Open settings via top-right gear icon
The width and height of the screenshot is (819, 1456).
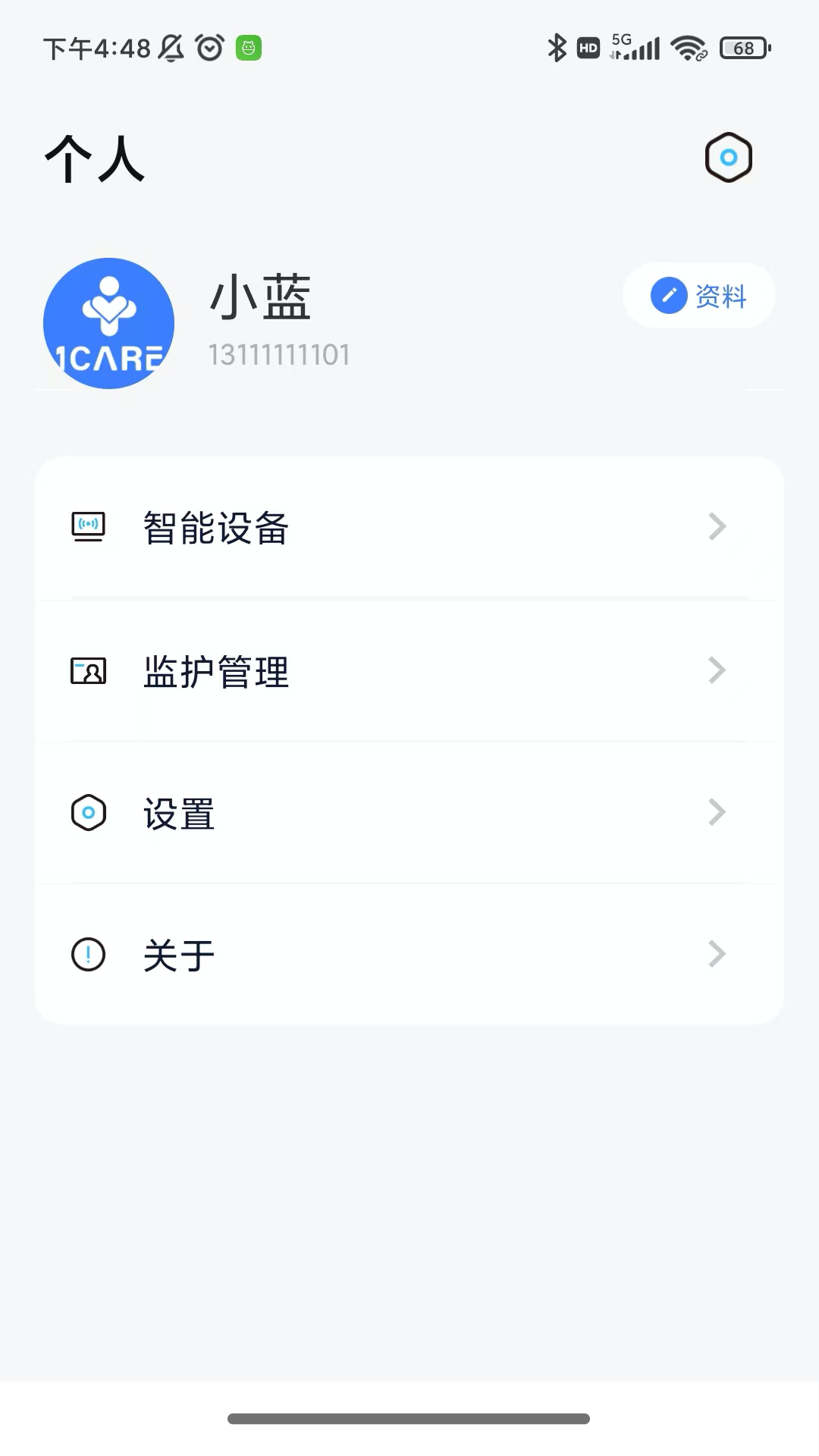click(x=728, y=157)
